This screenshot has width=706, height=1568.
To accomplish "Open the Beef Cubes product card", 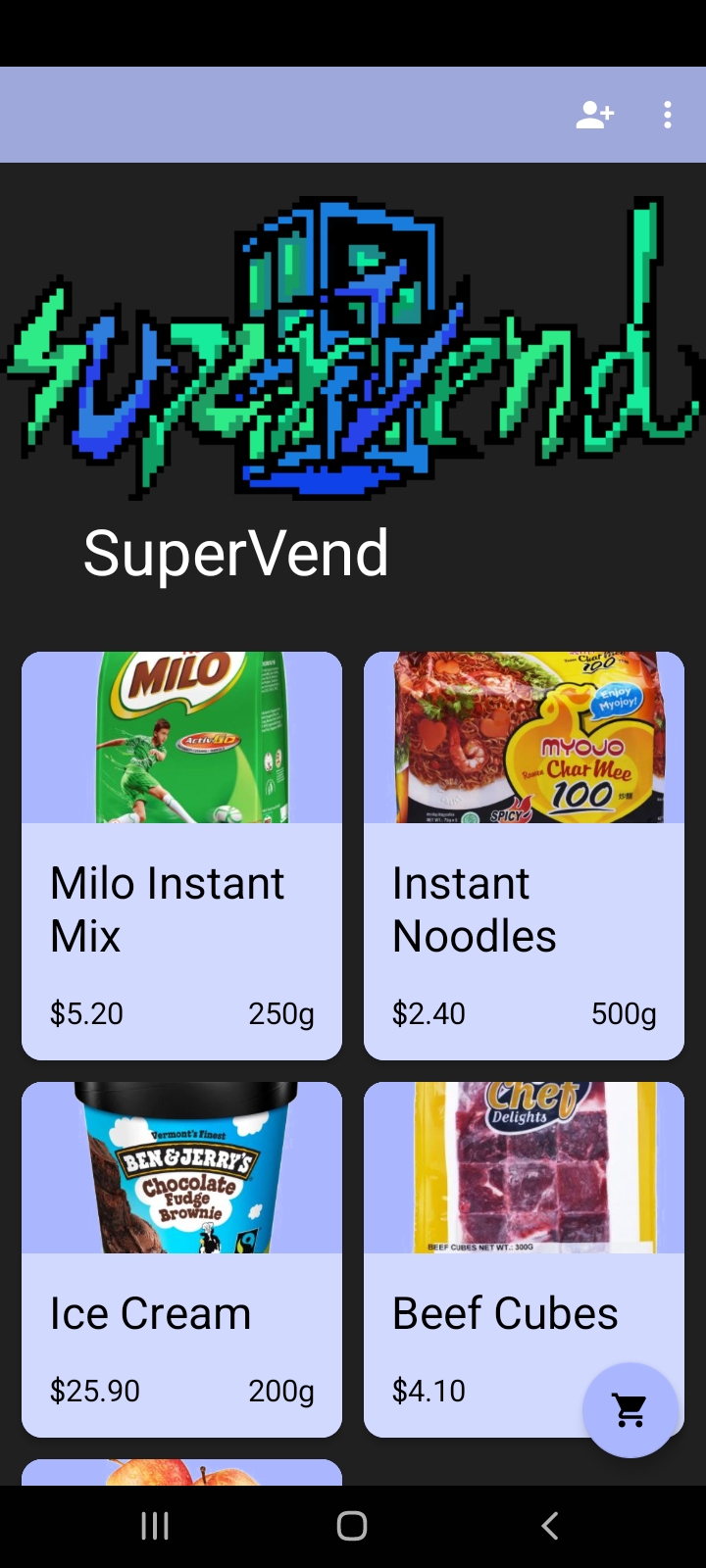I will pyautogui.click(x=490, y=1258).
